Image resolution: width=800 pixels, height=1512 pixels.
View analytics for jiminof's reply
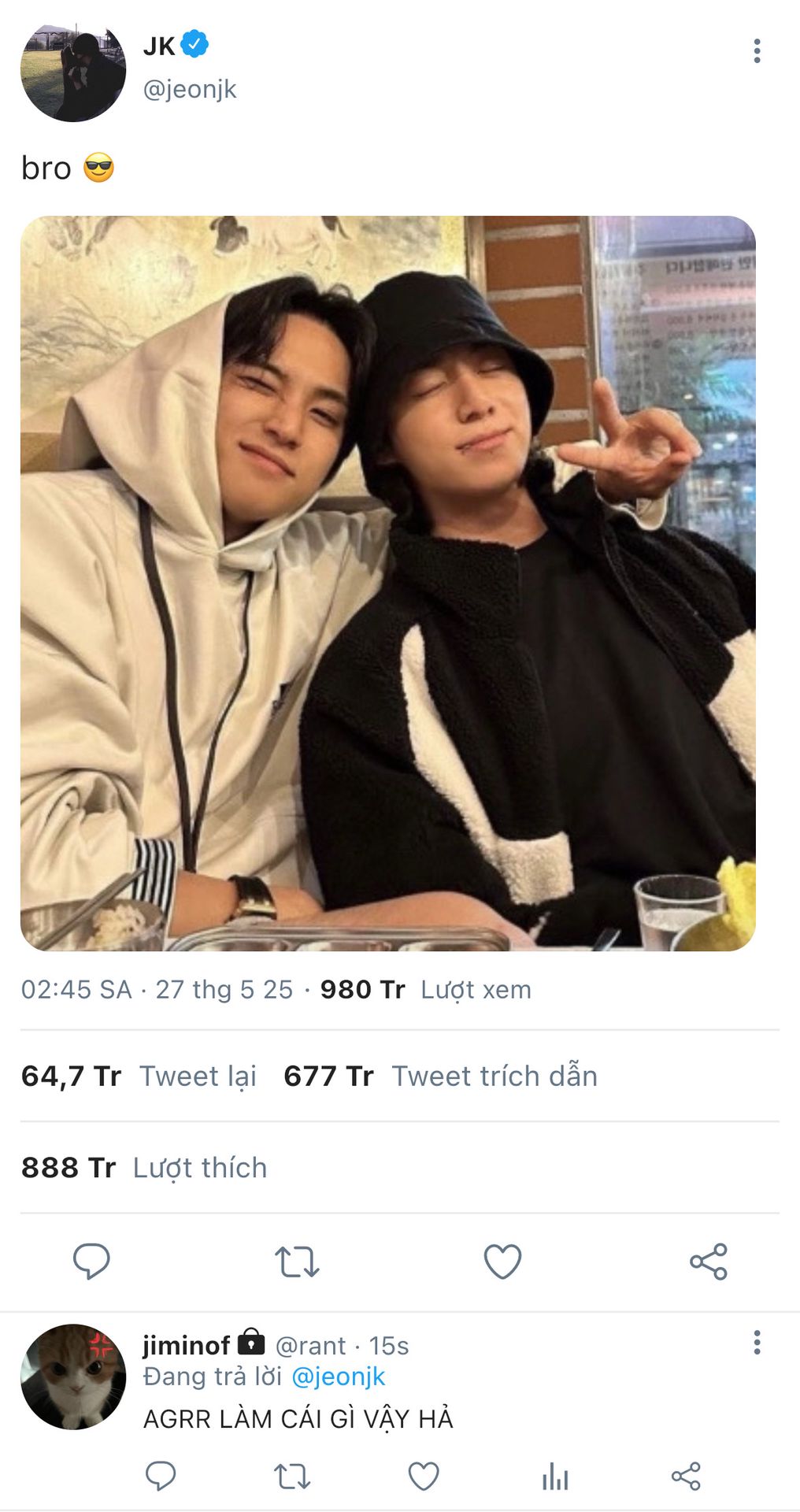coord(554,1476)
